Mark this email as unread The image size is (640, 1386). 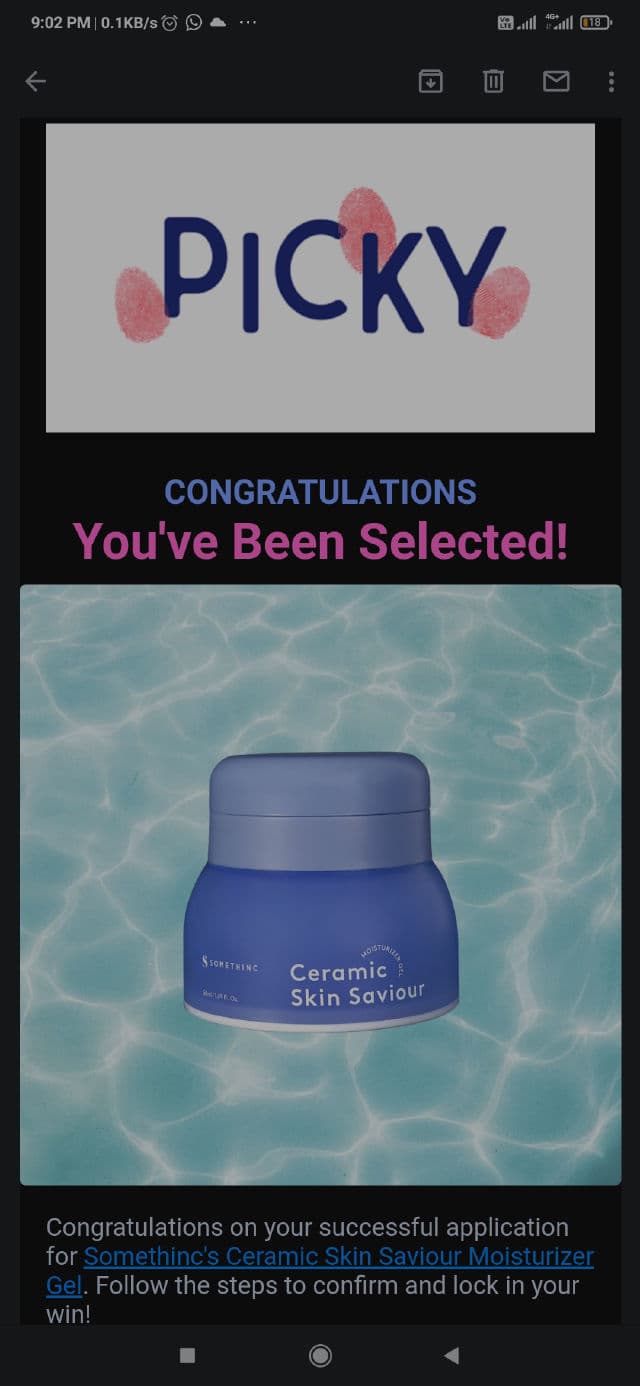[556, 82]
